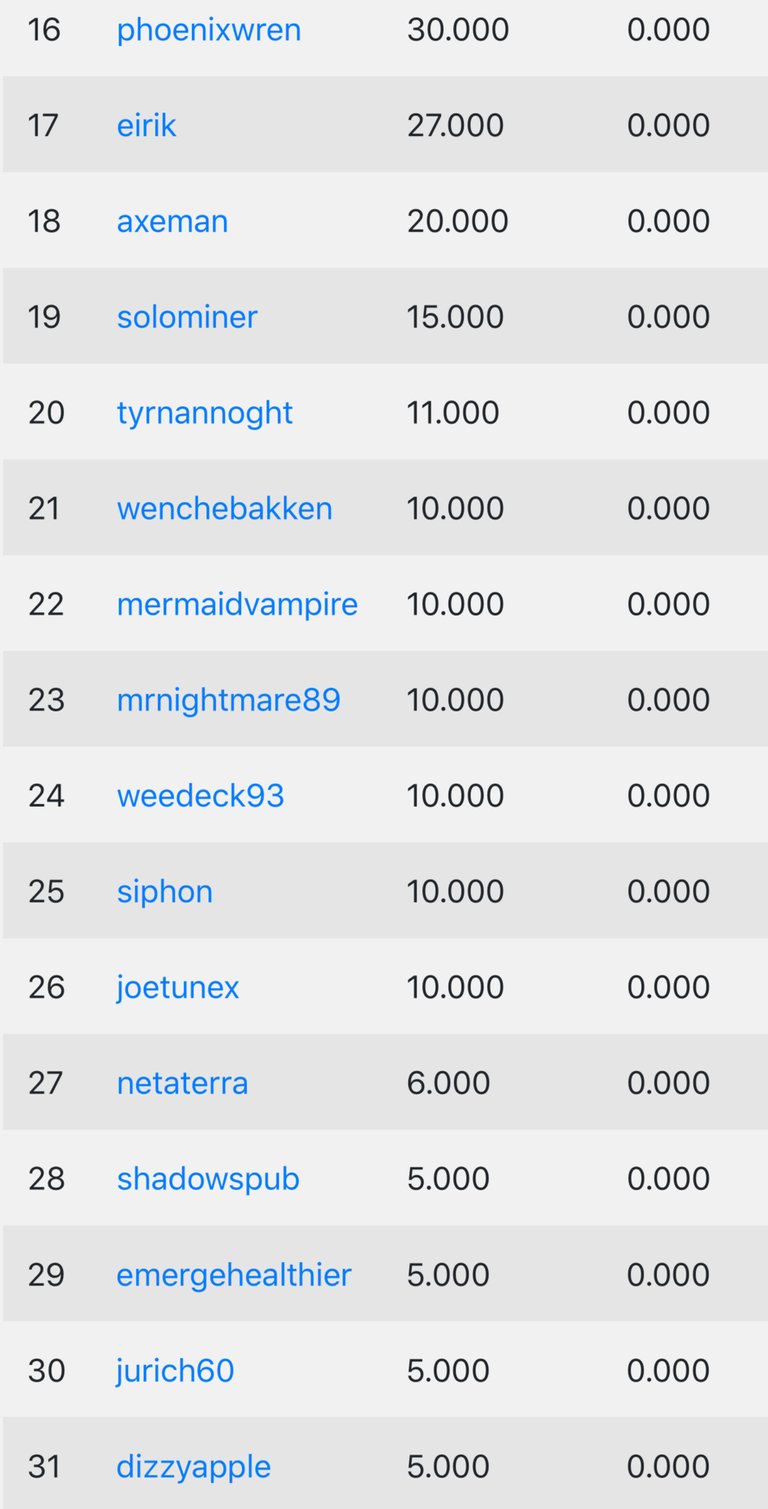
Task: Tap the dizzyapple username link
Action: point(194,1467)
